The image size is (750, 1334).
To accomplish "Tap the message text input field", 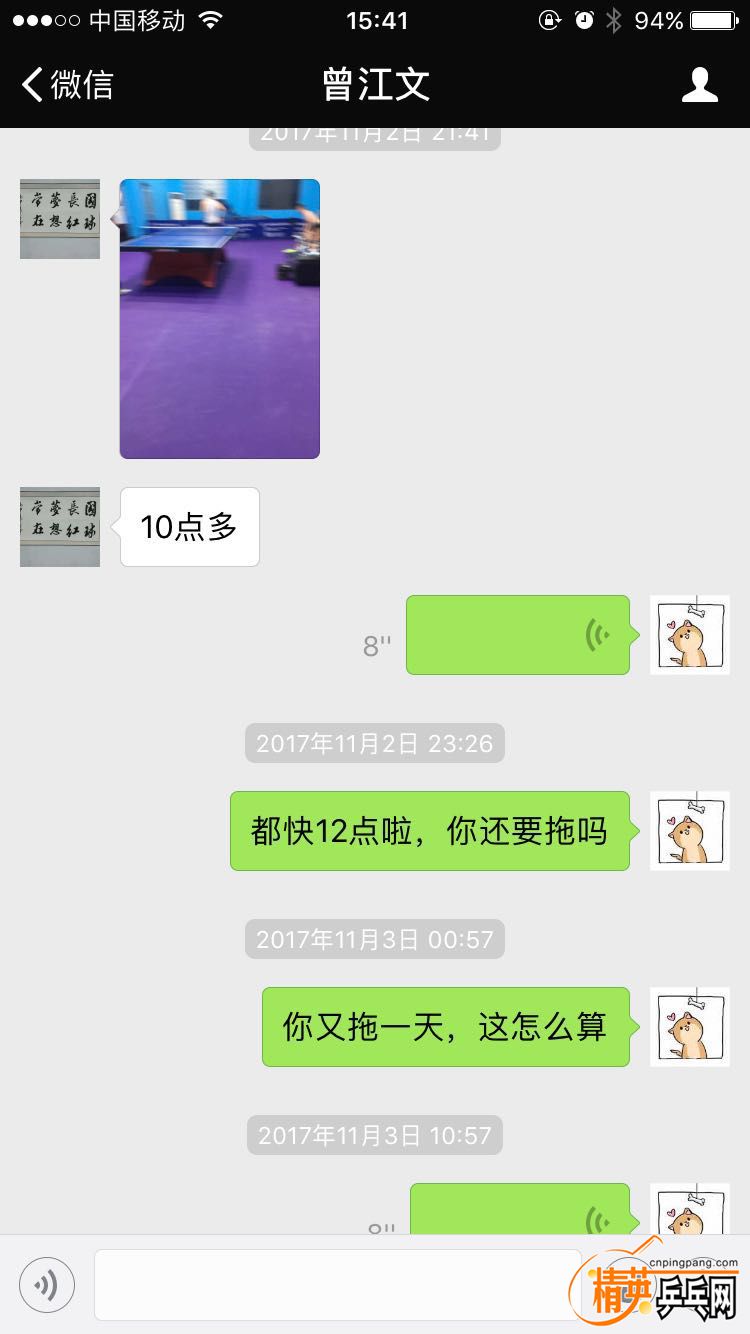I will click(x=337, y=1285).
